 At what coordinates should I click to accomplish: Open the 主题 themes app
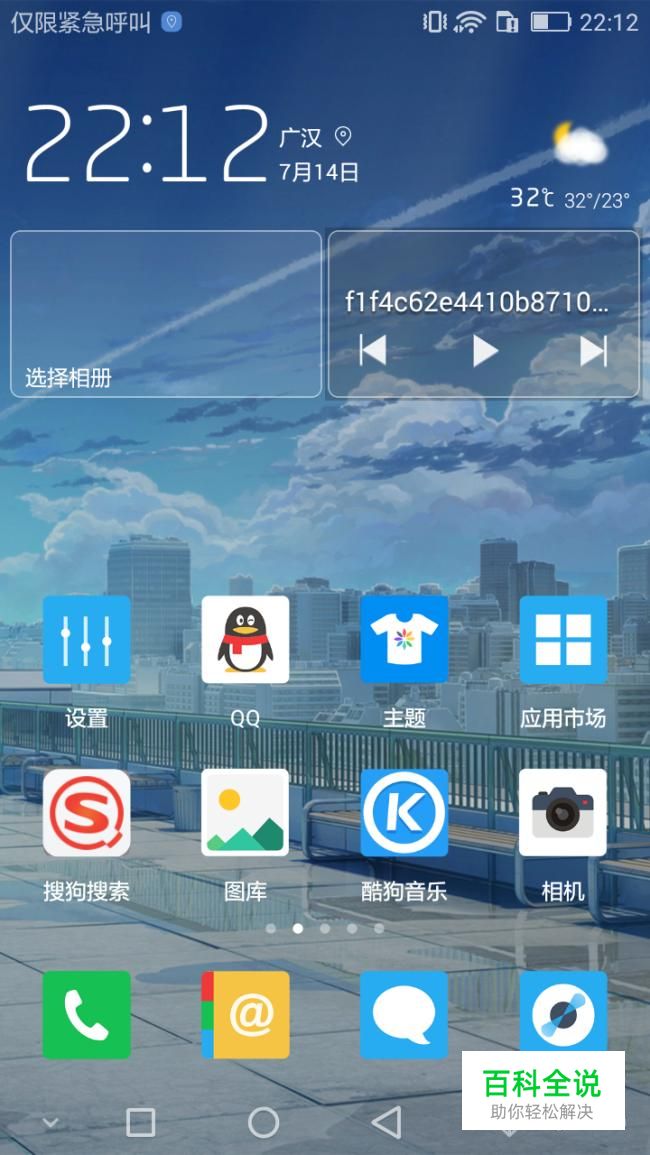coord(404,640)
